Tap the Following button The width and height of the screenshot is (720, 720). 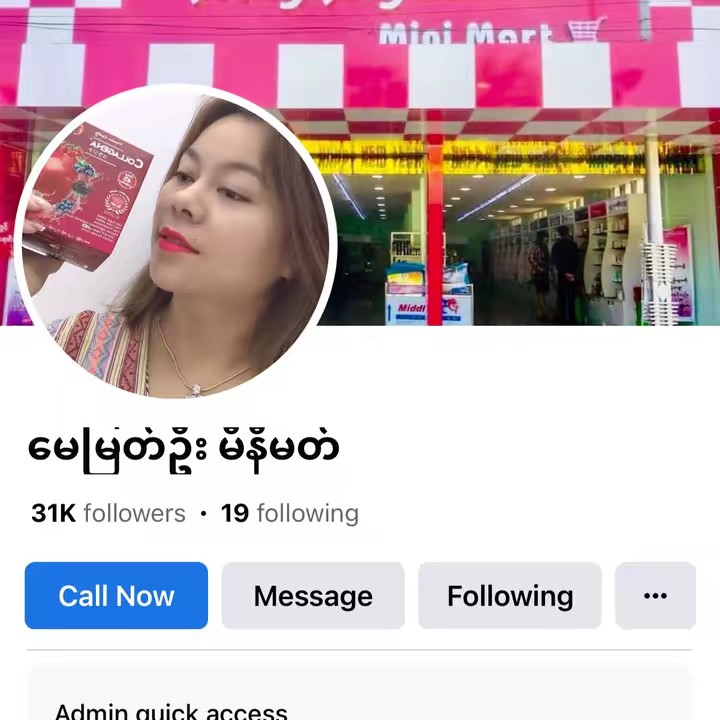(509, 596)
